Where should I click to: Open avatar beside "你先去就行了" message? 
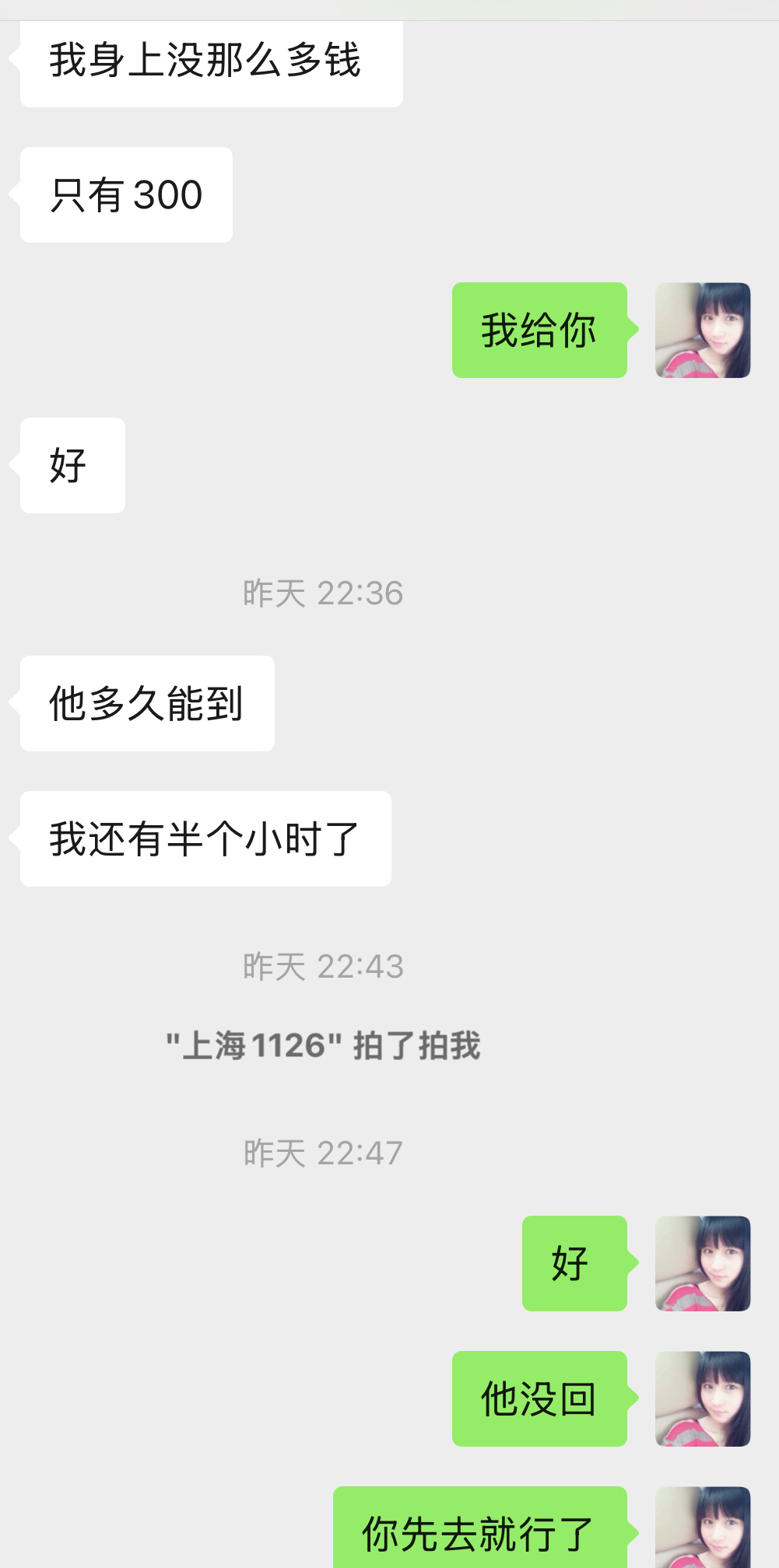(x=703, y=1528)
